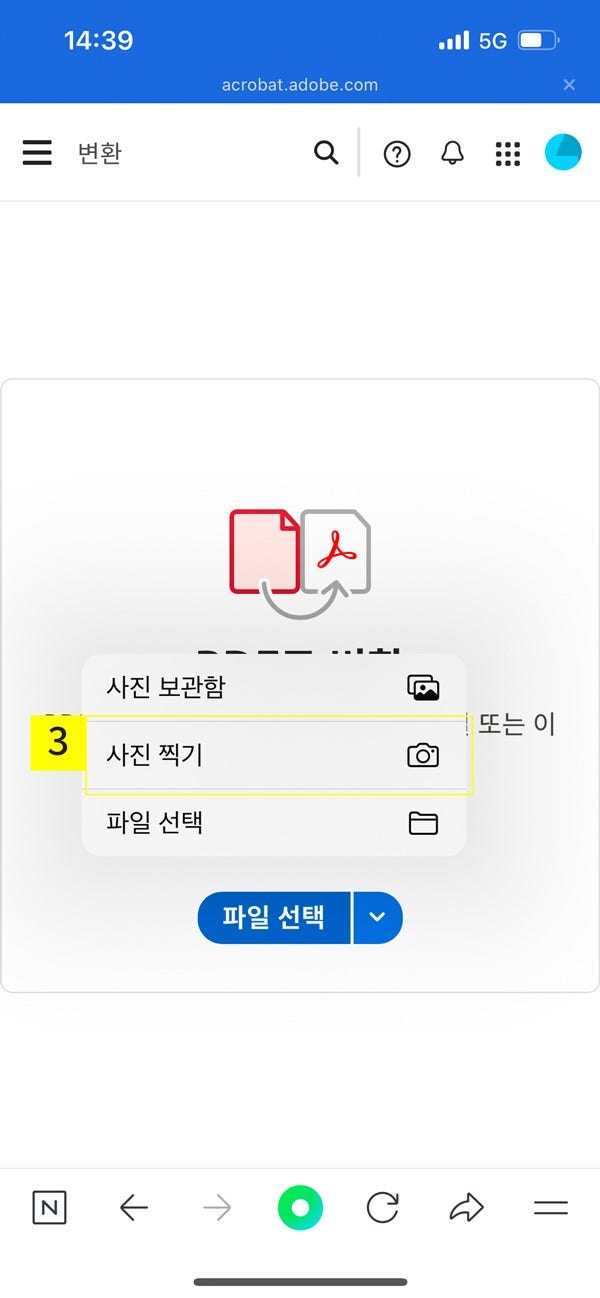Open the browser menu lines

[550, 1208]
